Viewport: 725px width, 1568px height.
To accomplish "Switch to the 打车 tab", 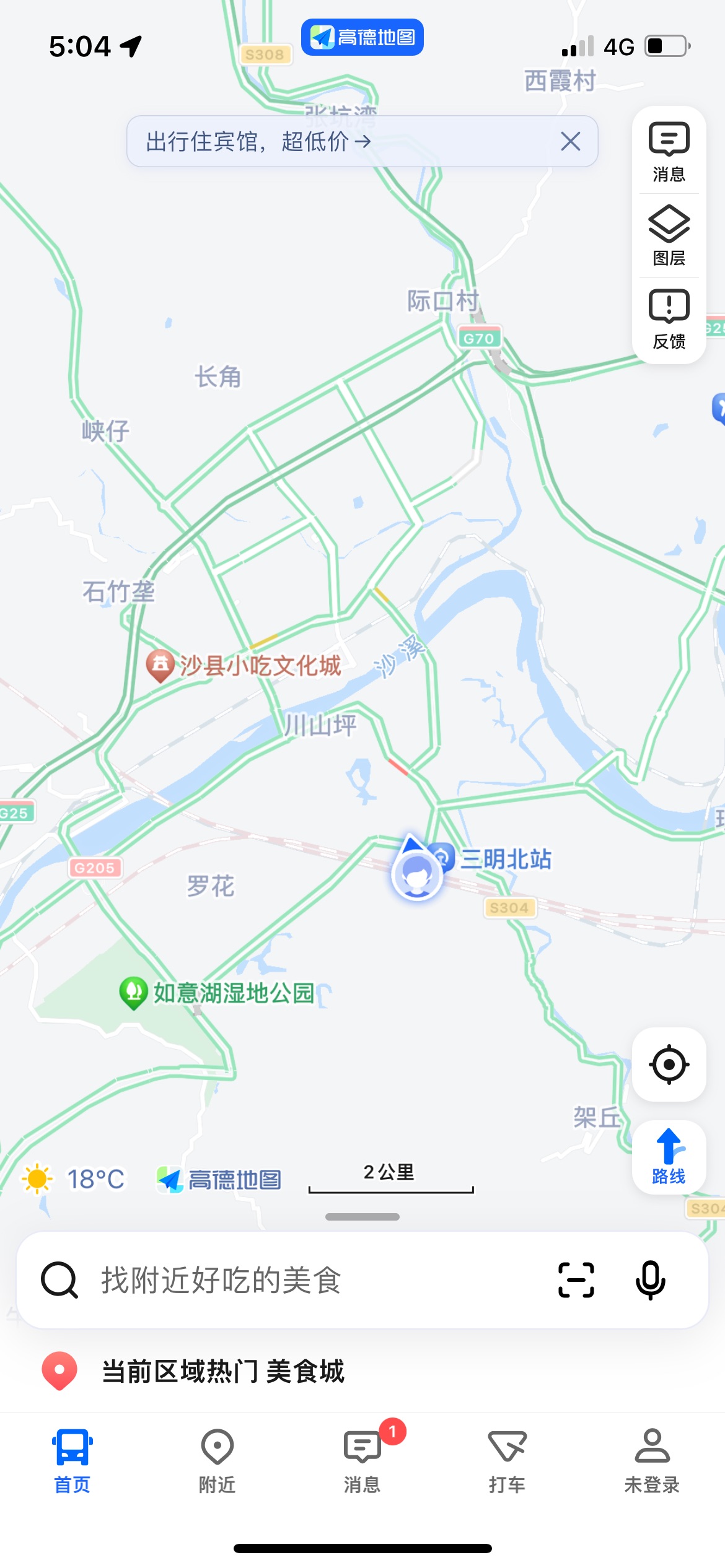I will click(507, 1460).
